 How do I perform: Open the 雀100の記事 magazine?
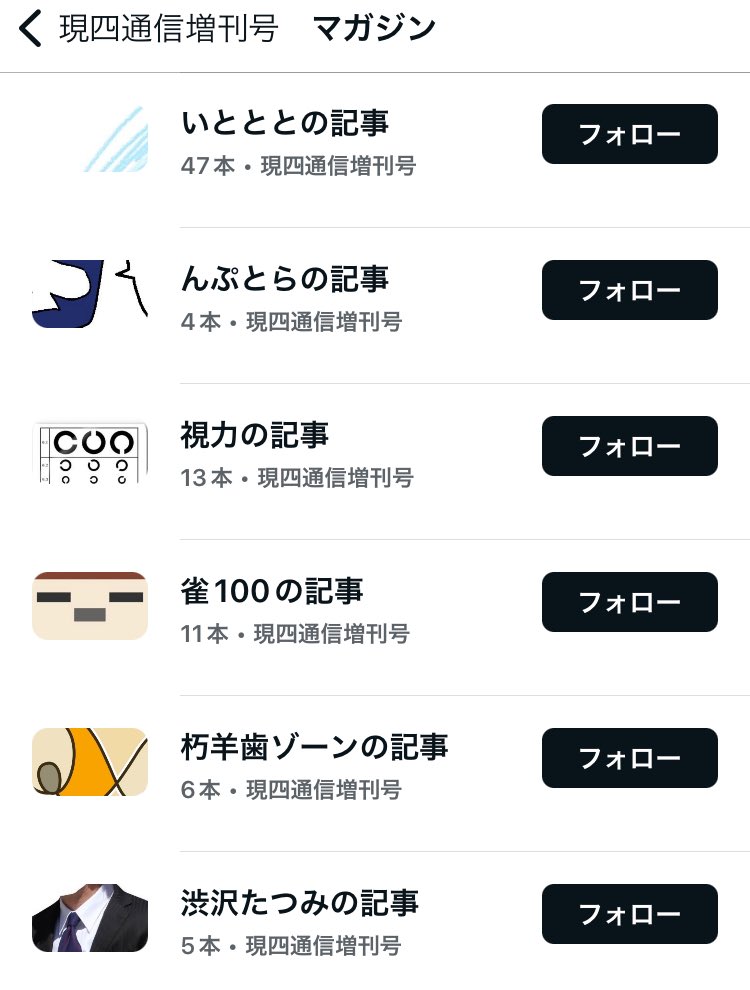(x=272, y=592)
